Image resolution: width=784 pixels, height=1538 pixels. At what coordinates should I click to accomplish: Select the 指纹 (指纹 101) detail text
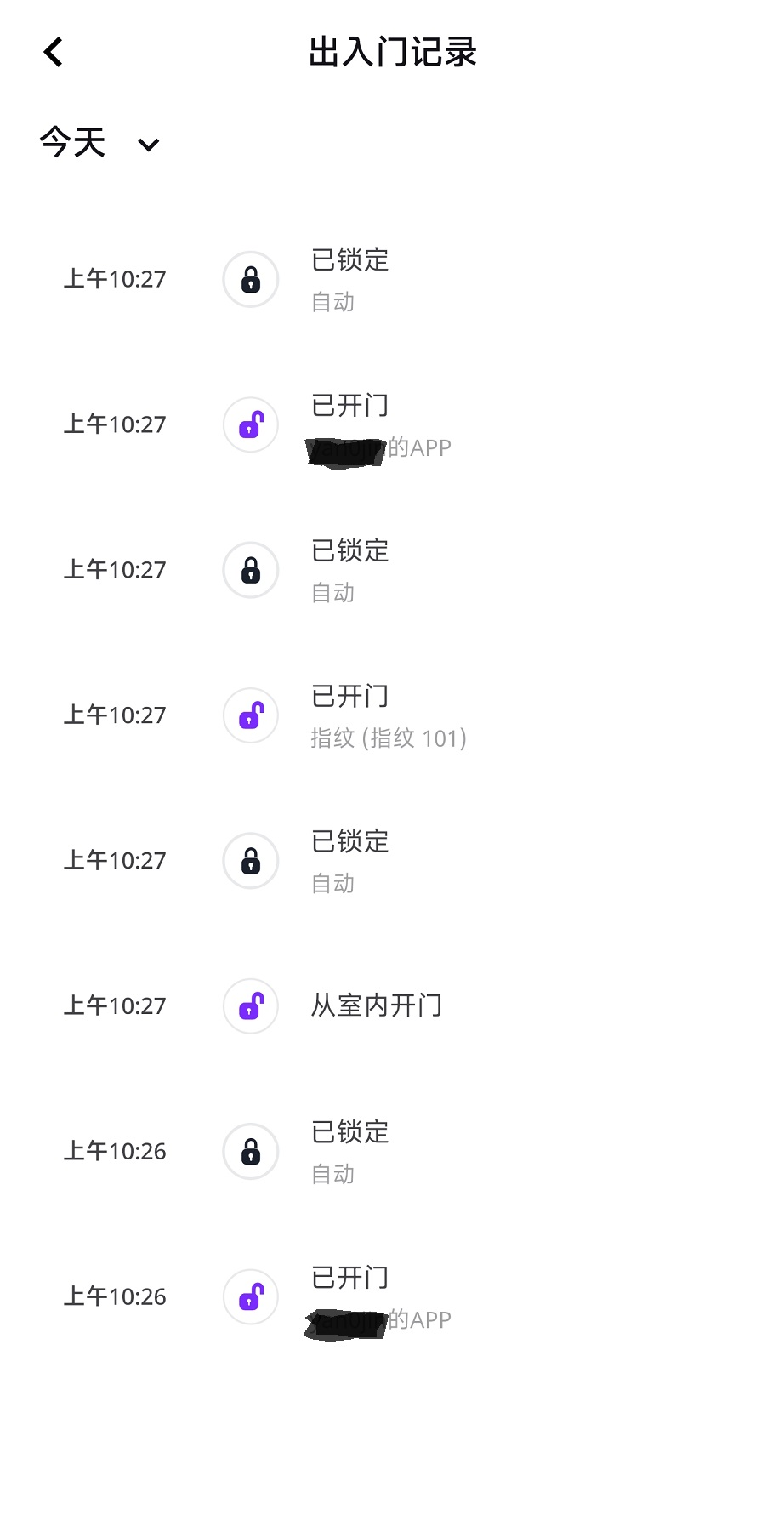point(389,738)
